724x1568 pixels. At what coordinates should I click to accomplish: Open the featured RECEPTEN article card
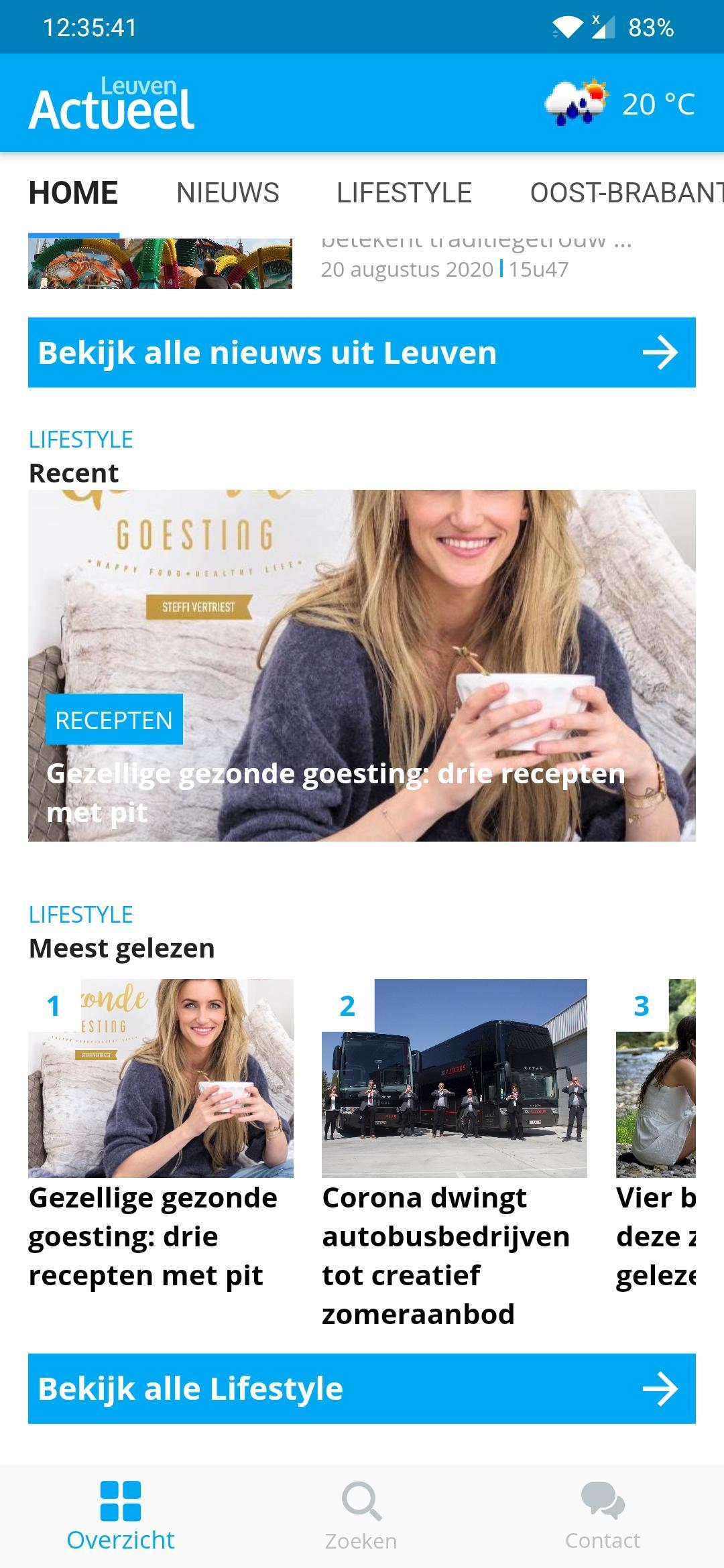click(x=362, y=665)
